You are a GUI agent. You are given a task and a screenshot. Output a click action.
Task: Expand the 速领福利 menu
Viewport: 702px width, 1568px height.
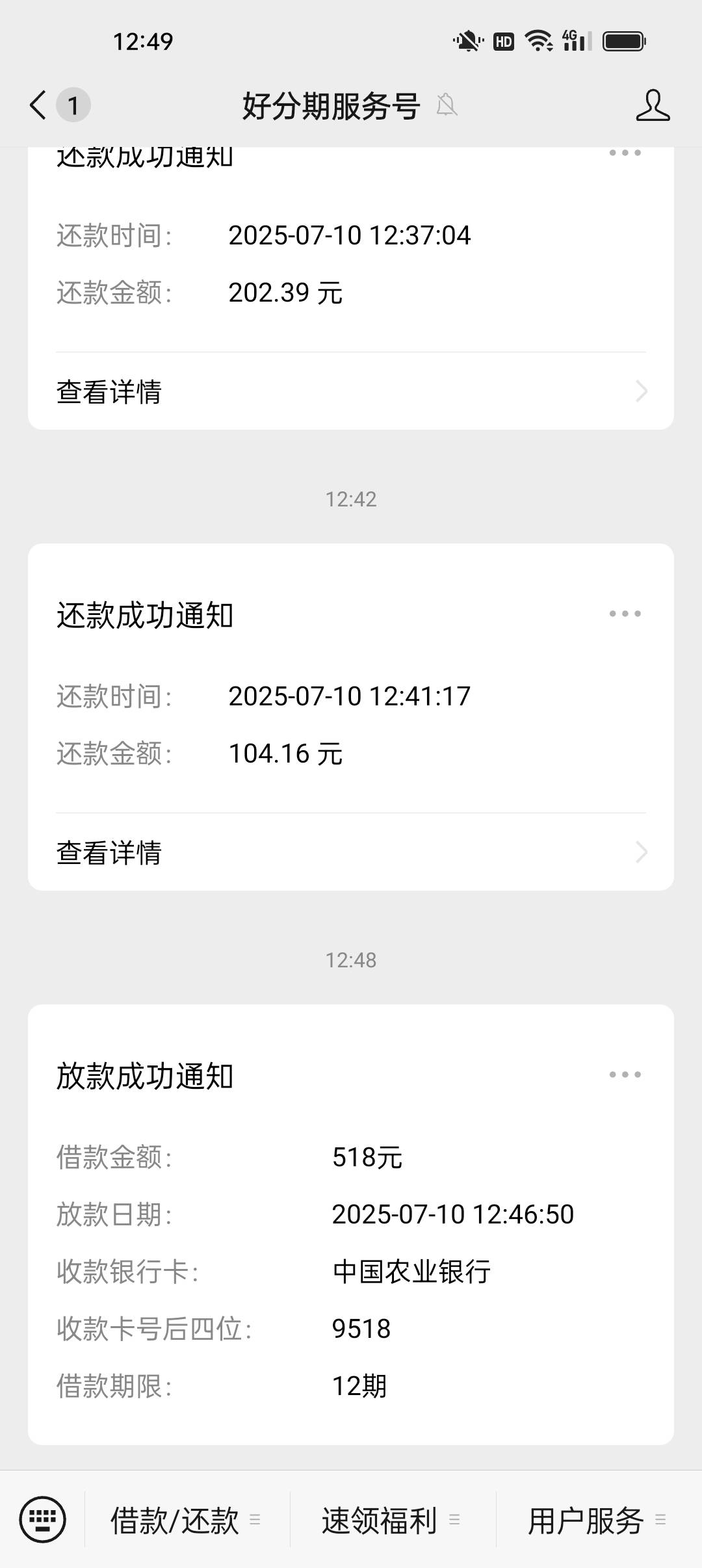pyautogui.click(x=393, y=1520)
